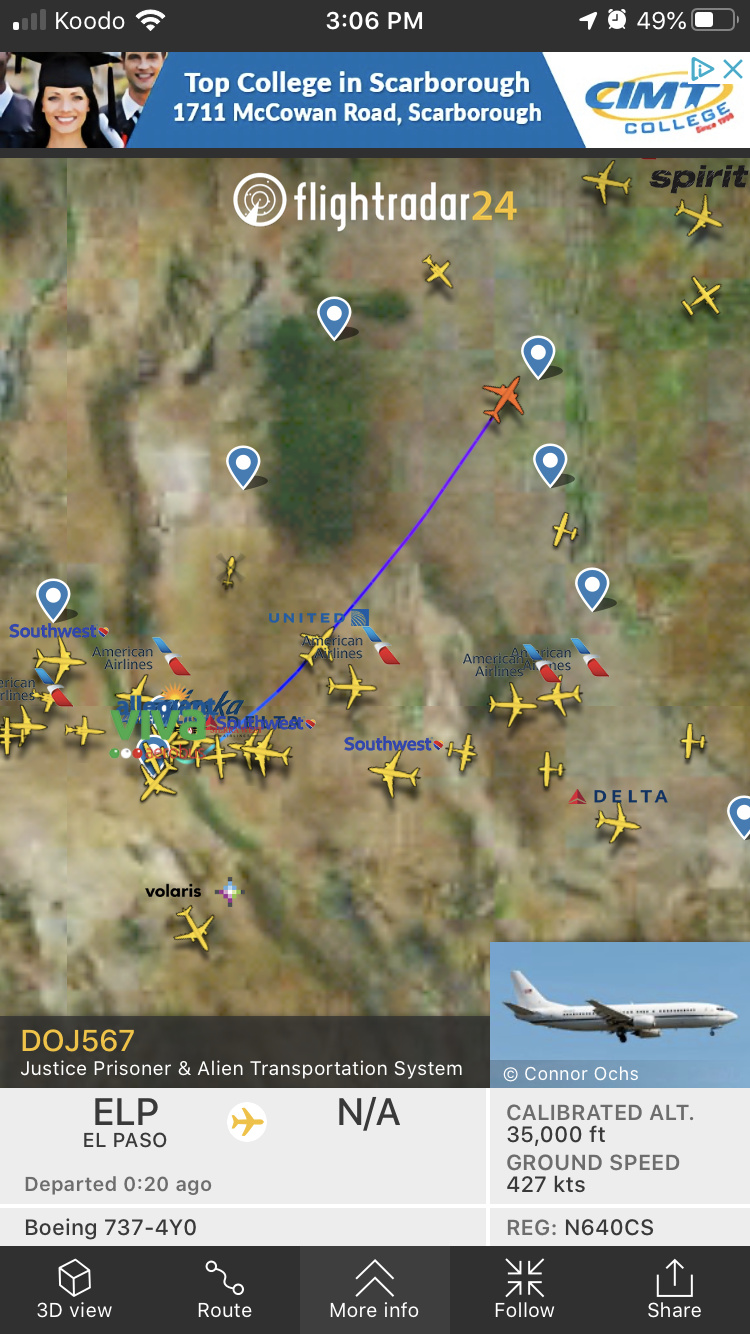Select the United aircraft on the map

click(318, 650)
